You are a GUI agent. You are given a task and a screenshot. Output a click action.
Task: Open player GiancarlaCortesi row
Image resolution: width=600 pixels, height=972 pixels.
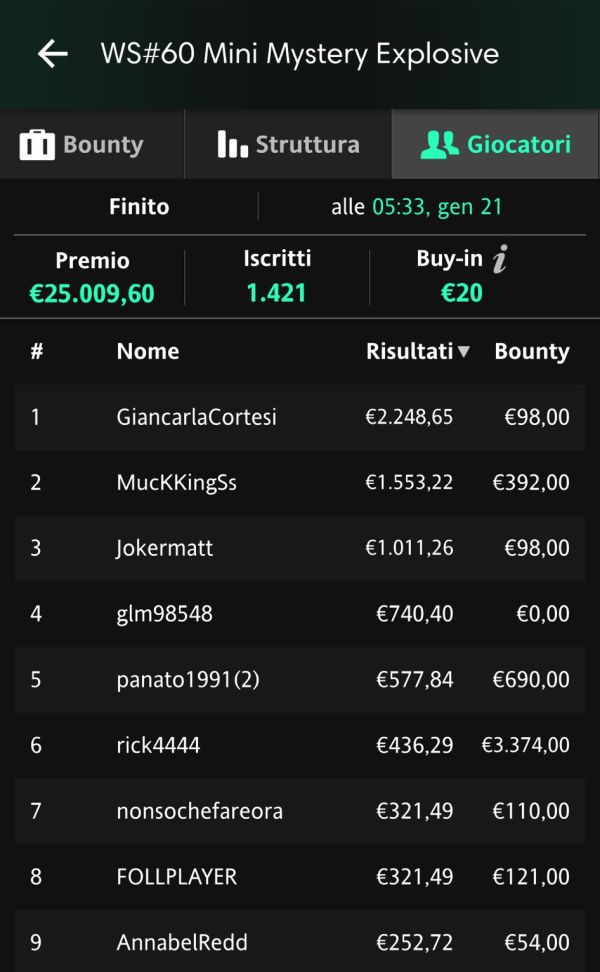pos(299,417)
